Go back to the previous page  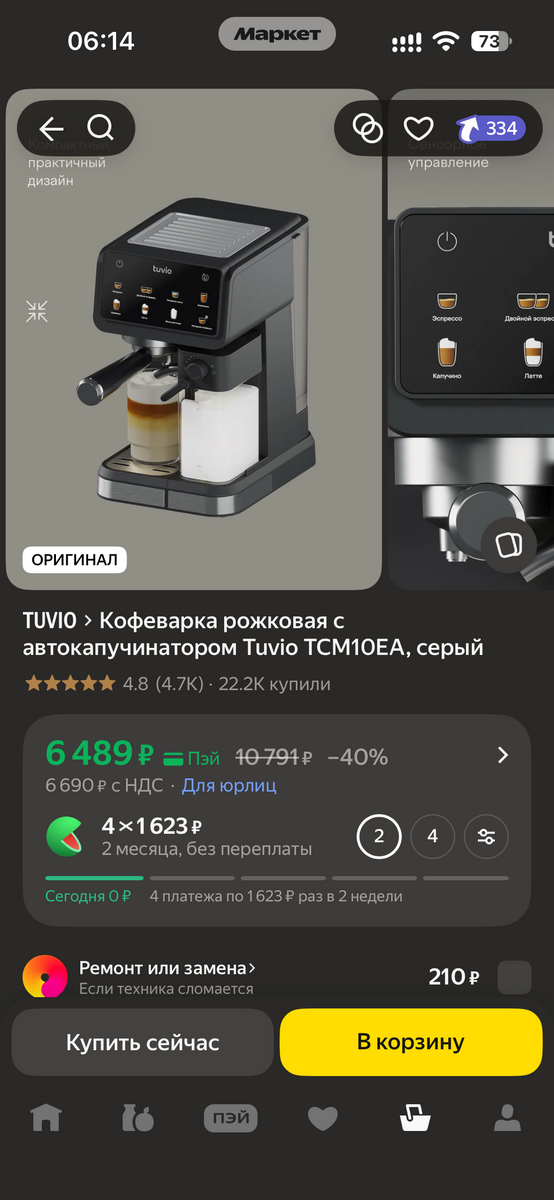[x=51, y=128]
